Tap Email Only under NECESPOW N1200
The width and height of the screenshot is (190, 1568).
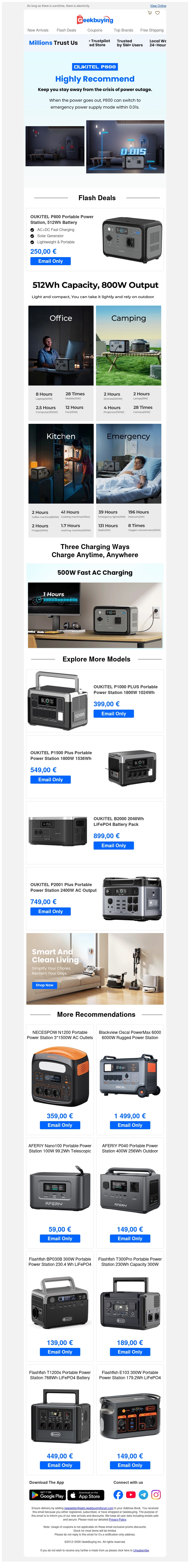(60, 1125)
